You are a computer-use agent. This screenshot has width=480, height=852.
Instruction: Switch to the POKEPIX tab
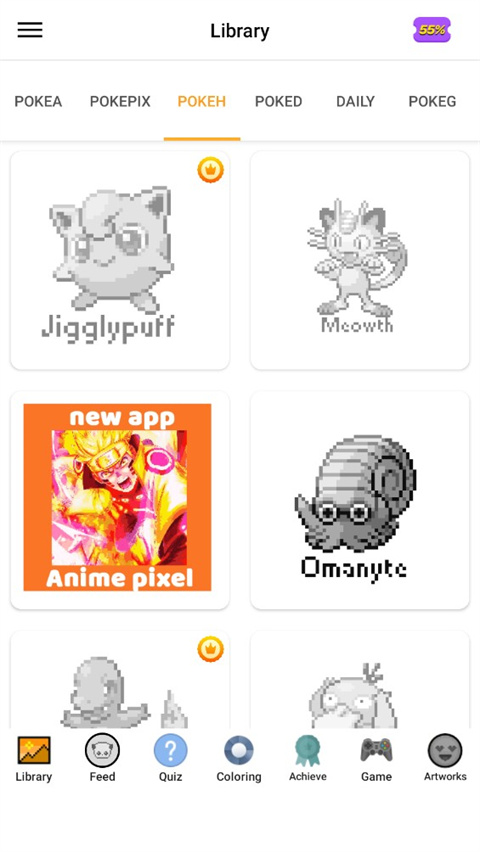(x=120, y=102)
